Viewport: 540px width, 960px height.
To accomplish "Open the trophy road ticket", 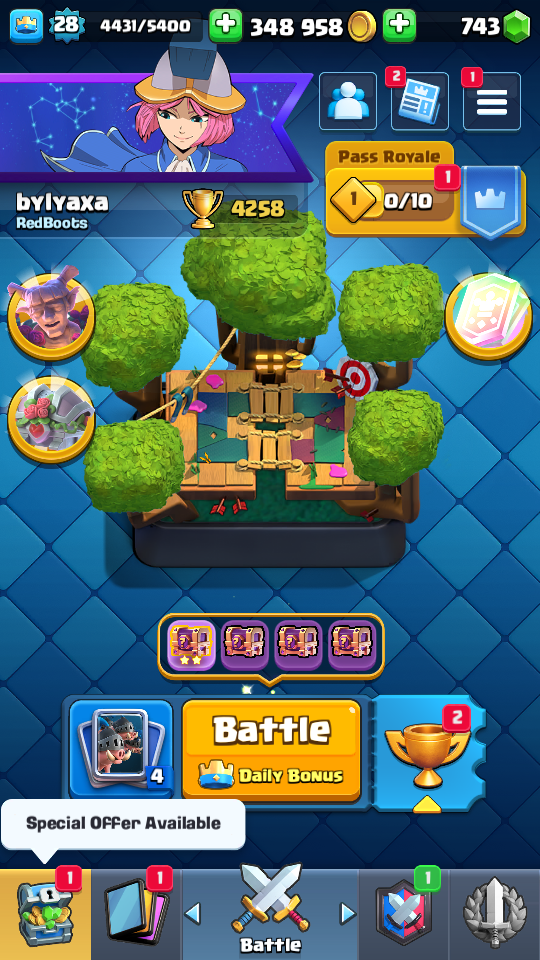I will click(428, 753).
